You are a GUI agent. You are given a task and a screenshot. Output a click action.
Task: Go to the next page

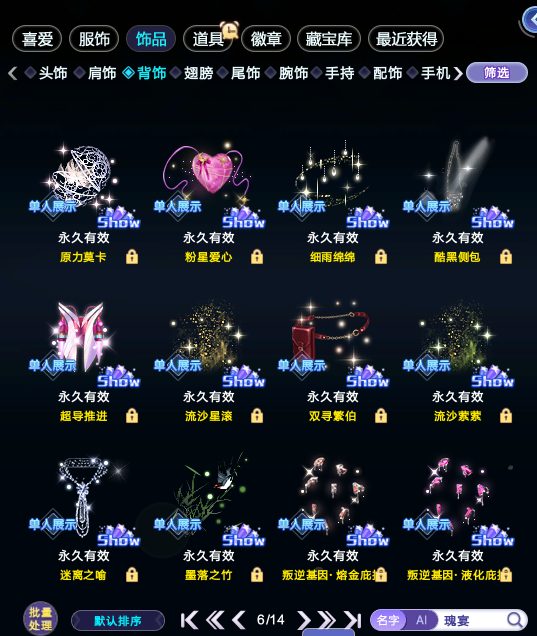tap(304, 620)
